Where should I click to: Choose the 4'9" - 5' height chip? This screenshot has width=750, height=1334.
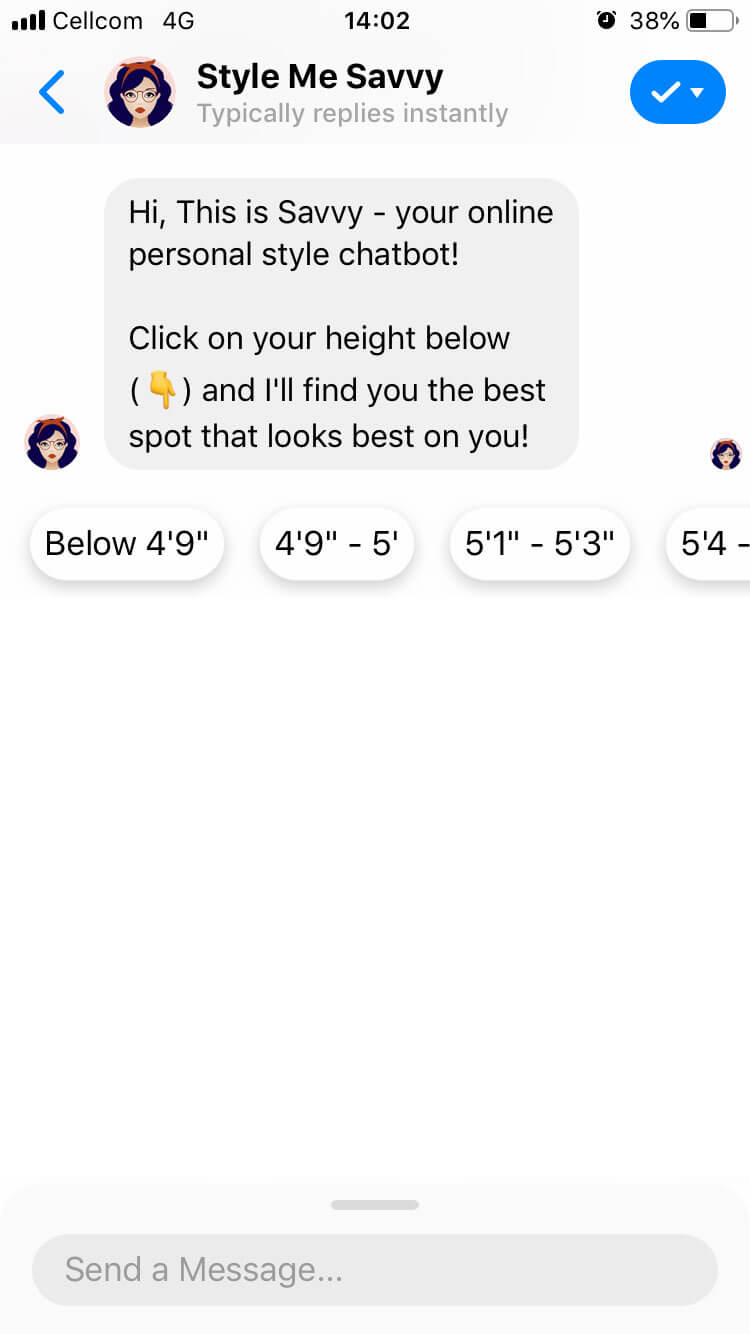337,544
